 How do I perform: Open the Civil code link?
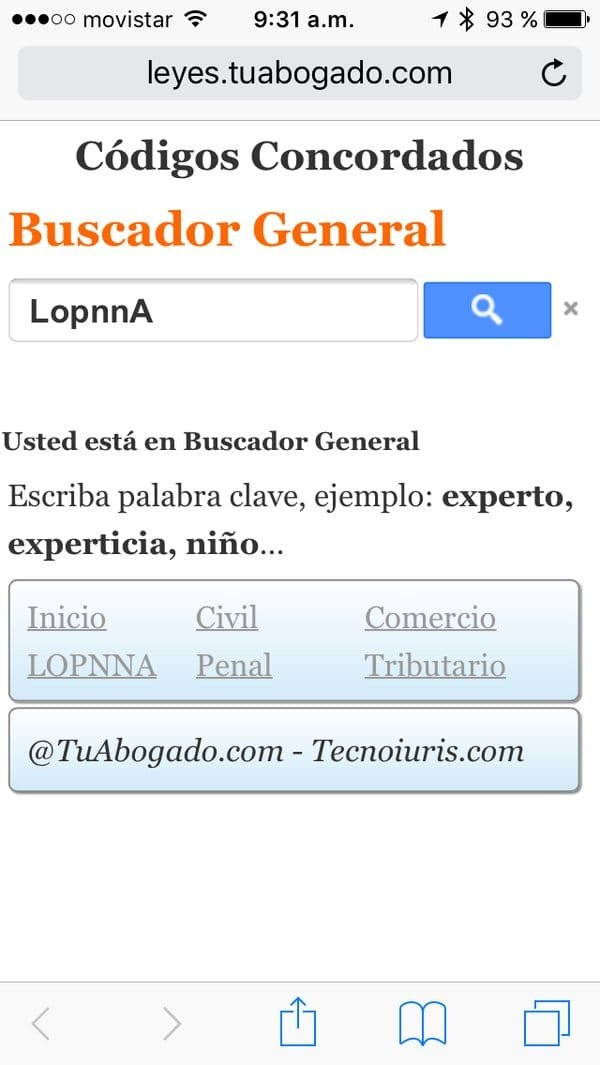[227, 618]
